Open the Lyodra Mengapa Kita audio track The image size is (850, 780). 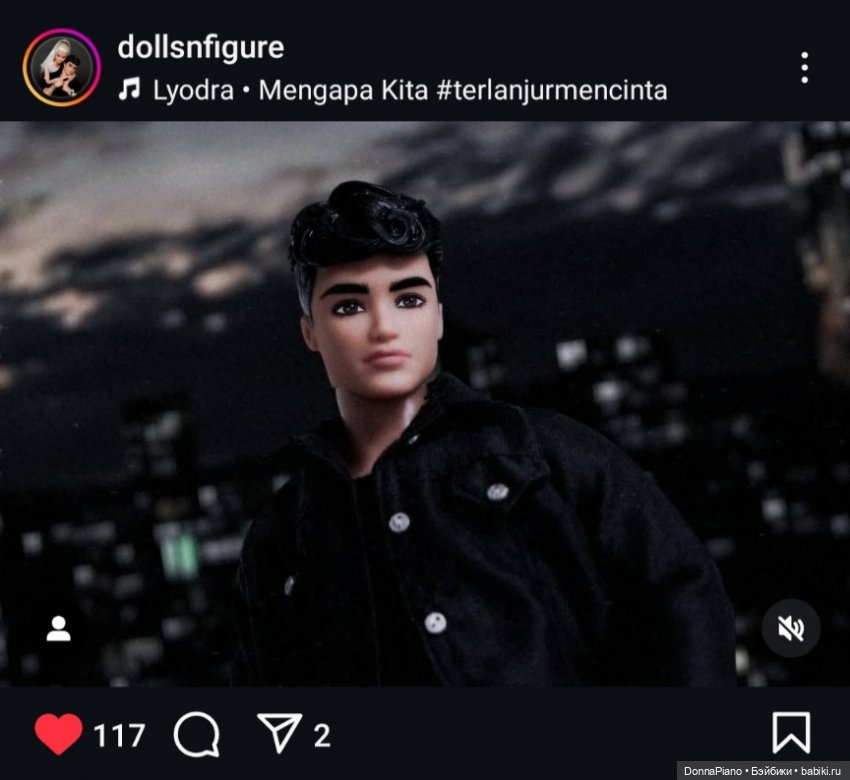[408, 91]
